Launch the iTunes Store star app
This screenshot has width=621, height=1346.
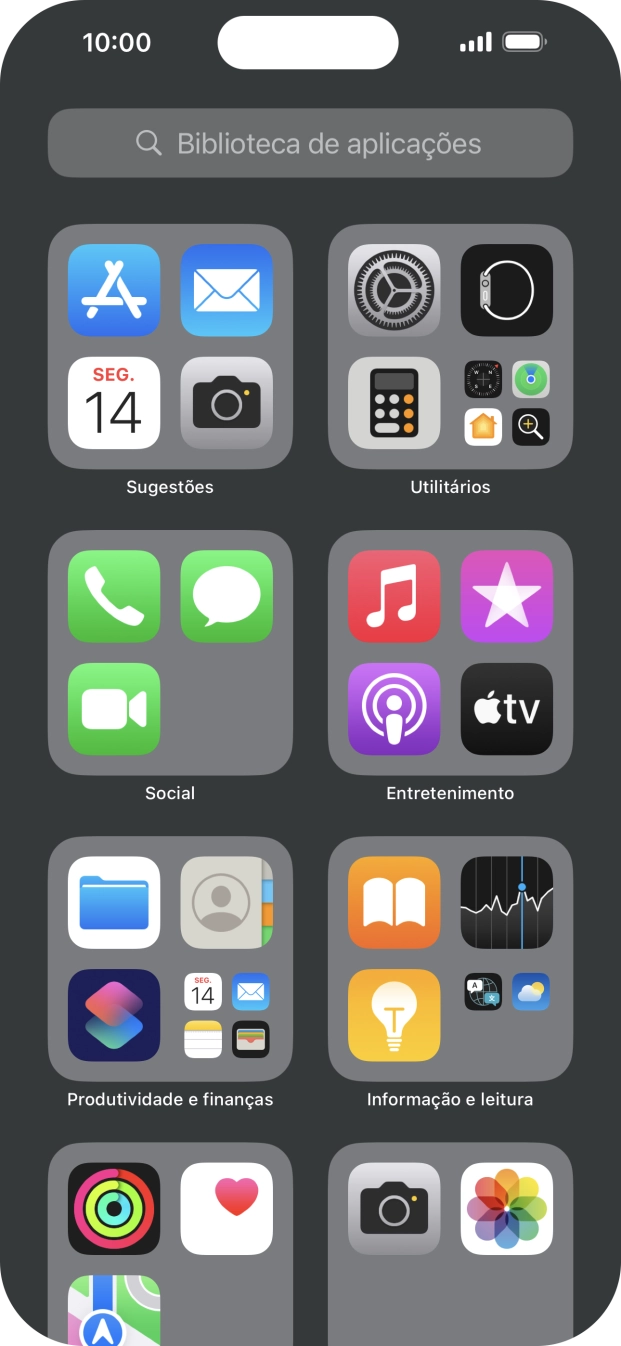click(506, 596)
